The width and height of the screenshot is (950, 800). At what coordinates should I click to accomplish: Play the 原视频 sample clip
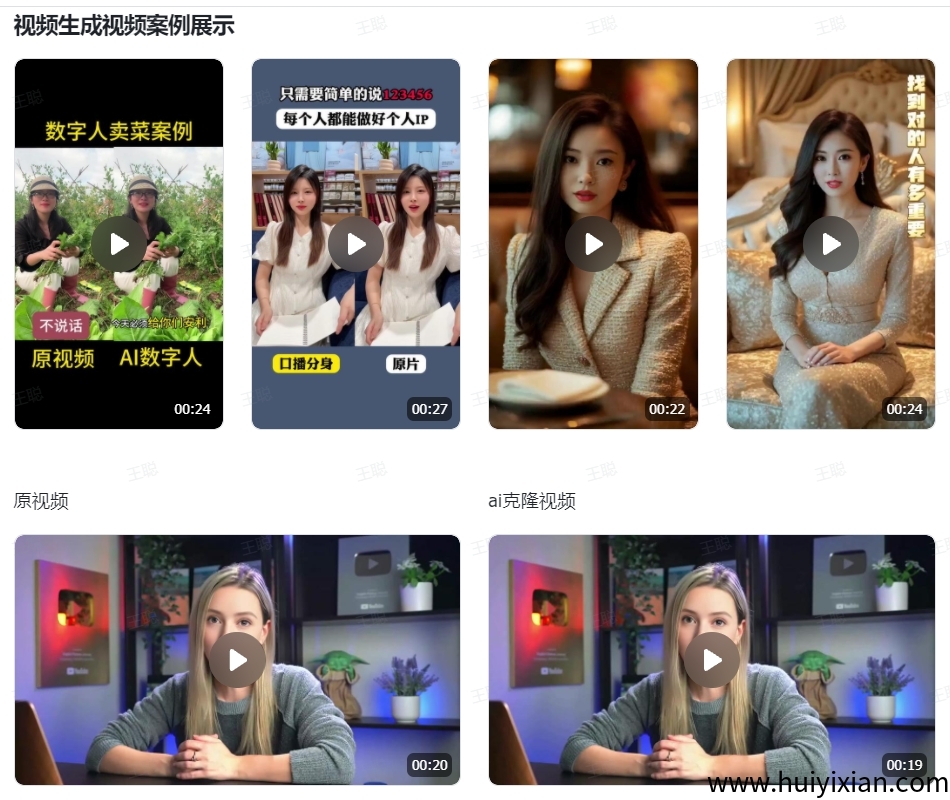238,660
